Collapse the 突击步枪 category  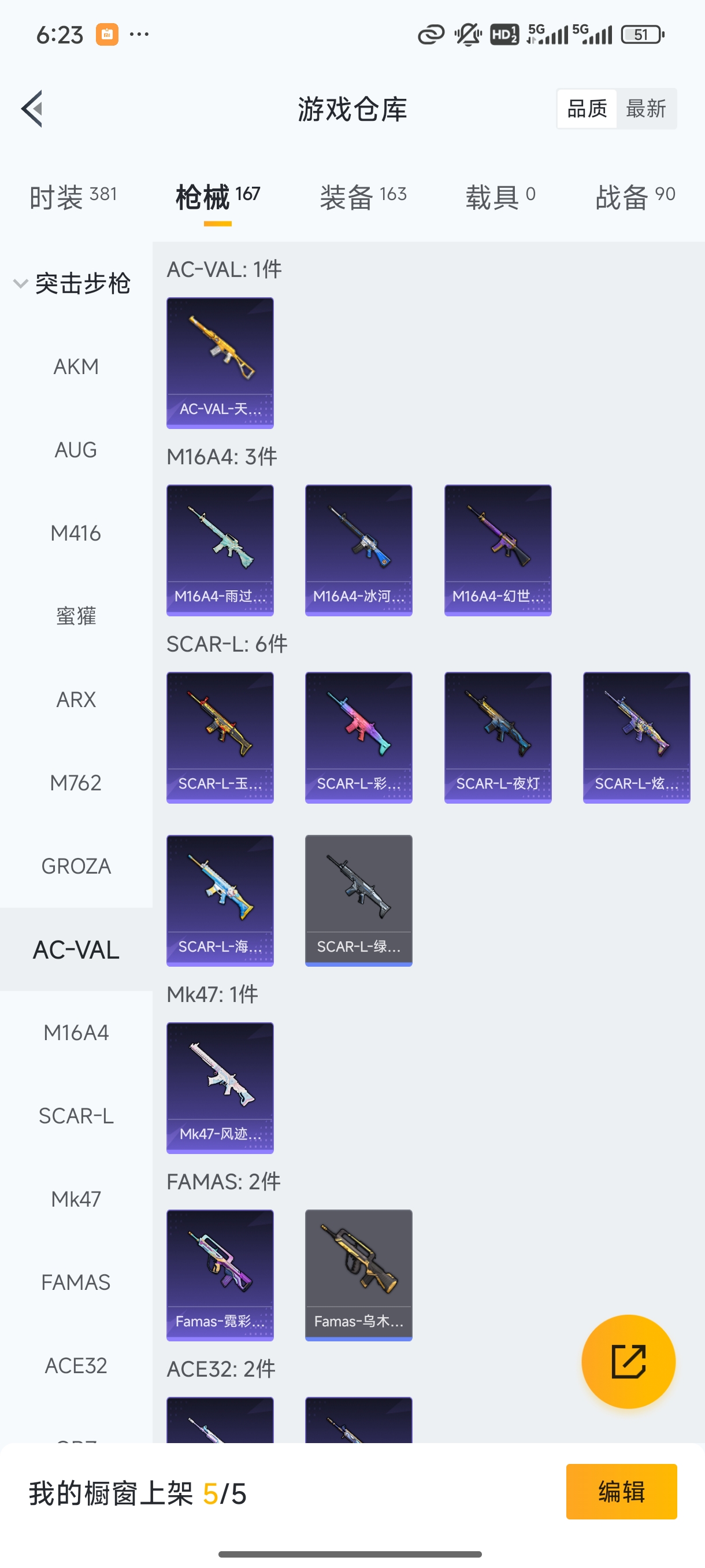(x=72, y=284)
